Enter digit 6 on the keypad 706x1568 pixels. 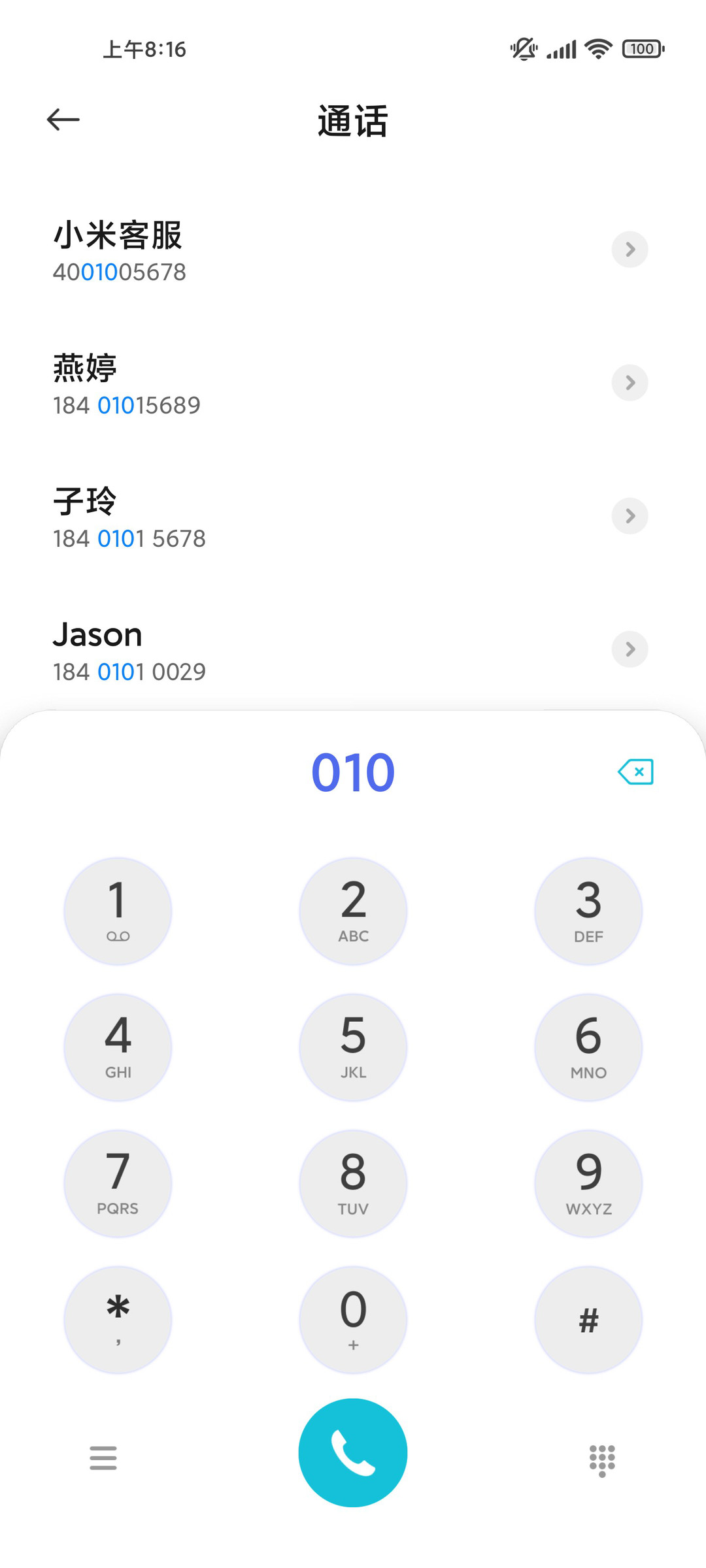click(x=588, y=1047)
